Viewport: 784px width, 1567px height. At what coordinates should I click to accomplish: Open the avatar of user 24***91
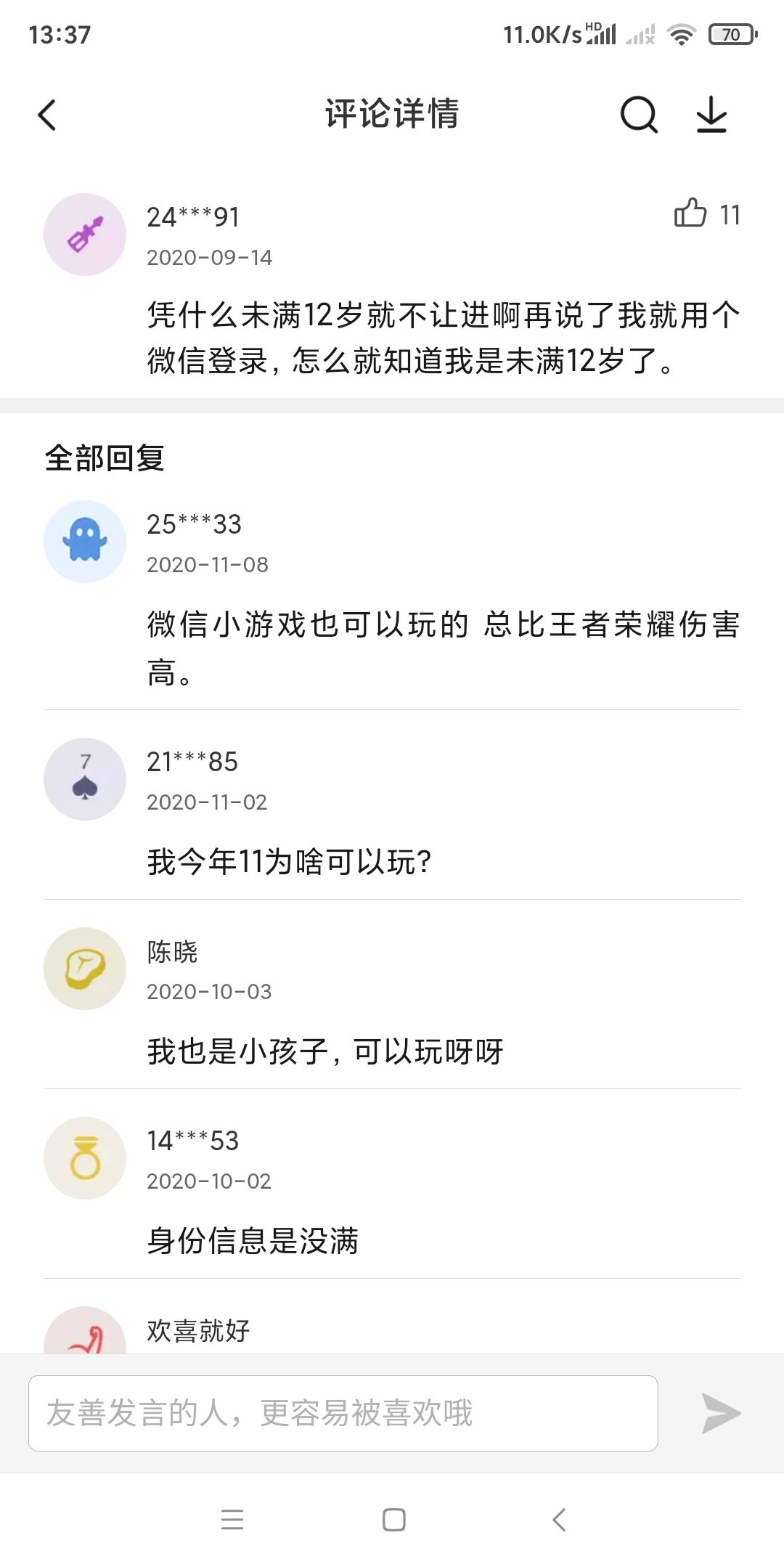[x=85, y=235]
